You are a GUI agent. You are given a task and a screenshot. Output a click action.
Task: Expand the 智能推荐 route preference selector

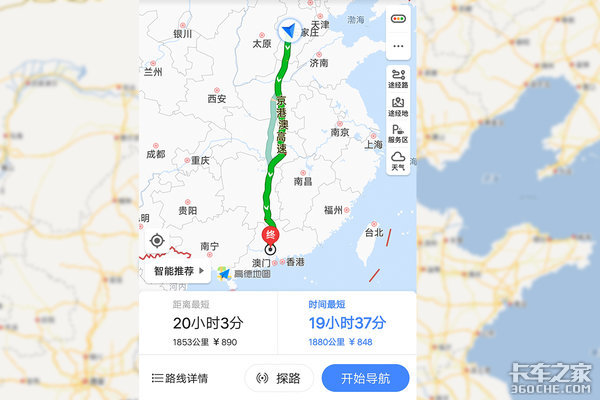(178, 270)
